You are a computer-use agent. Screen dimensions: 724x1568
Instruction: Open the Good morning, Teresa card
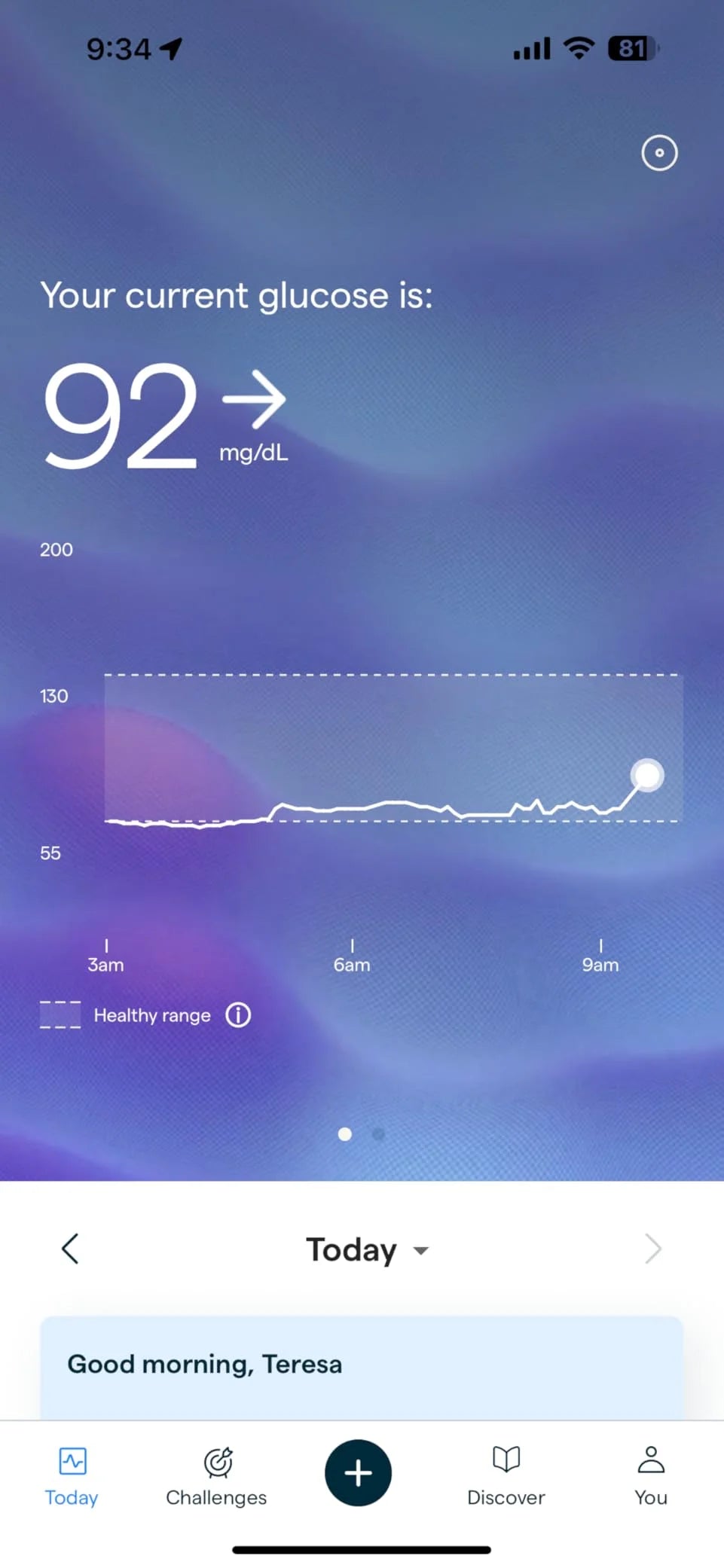pyautogui.click(x=361, y=1365)
